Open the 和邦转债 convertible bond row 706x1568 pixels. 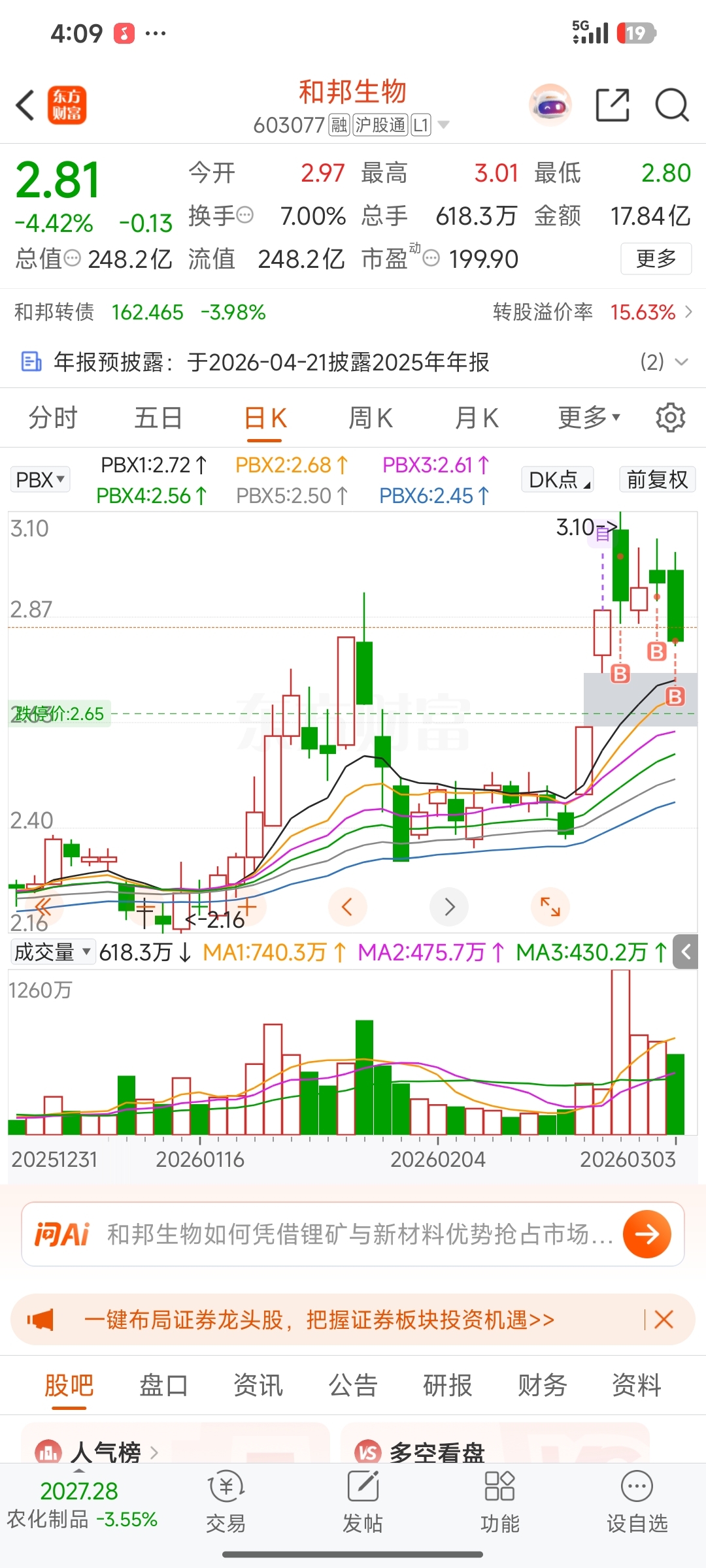coord(353,312)
